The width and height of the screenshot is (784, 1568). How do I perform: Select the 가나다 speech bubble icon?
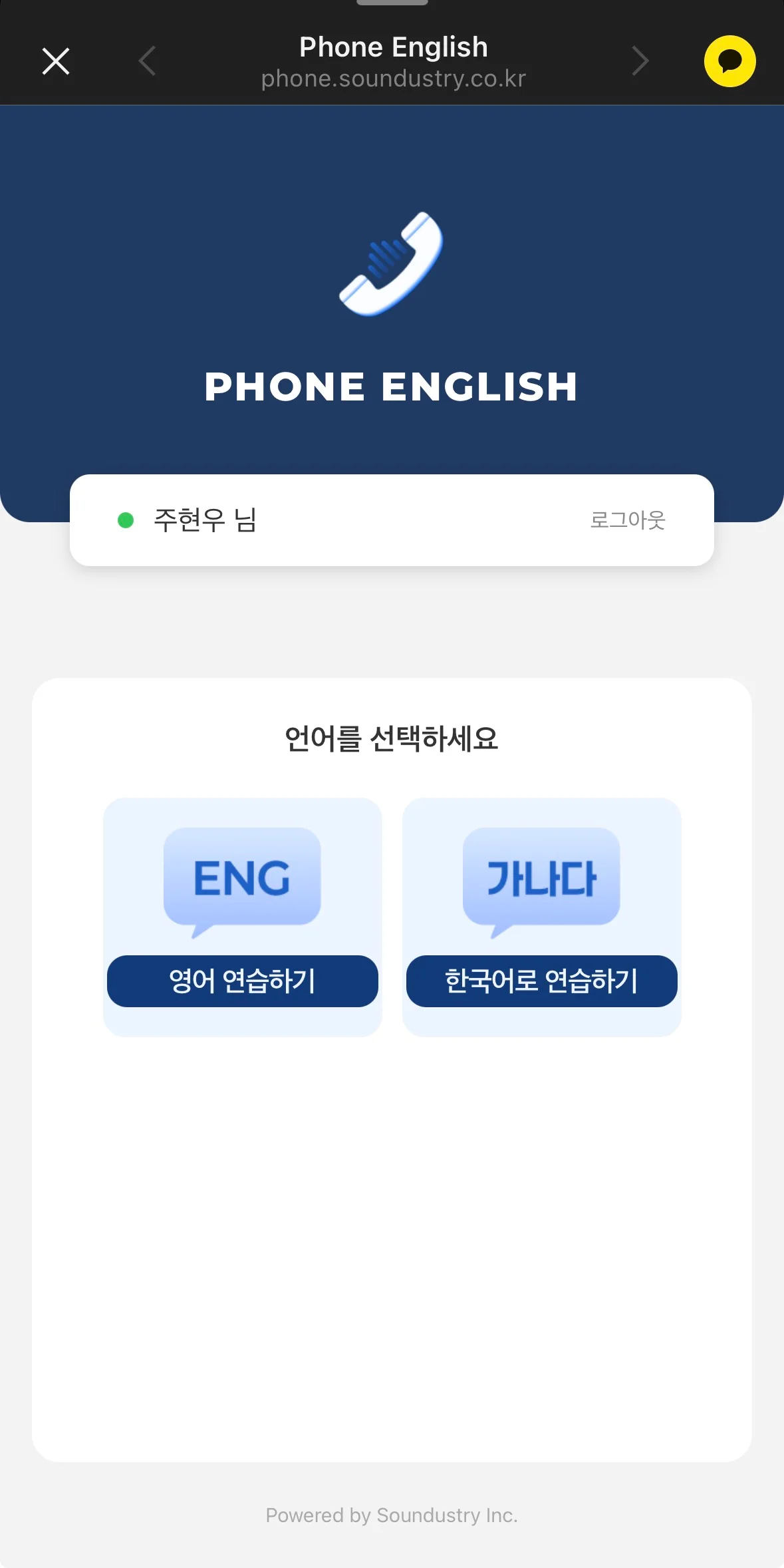543,878
